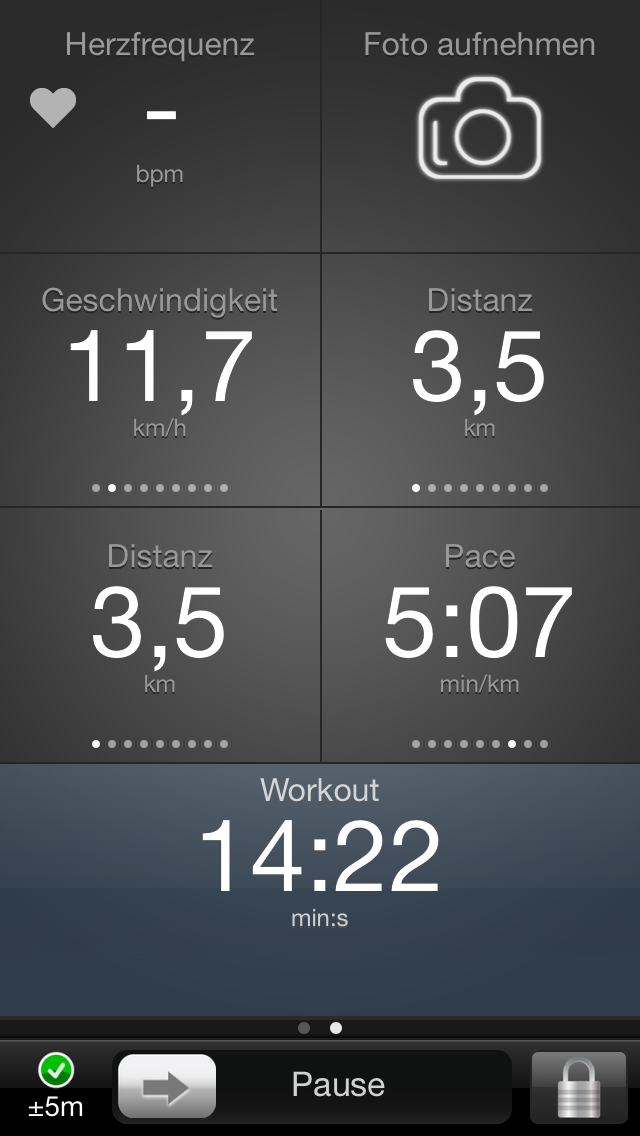Take a photo with the camera tile
640x1136 pixels.
480,128
